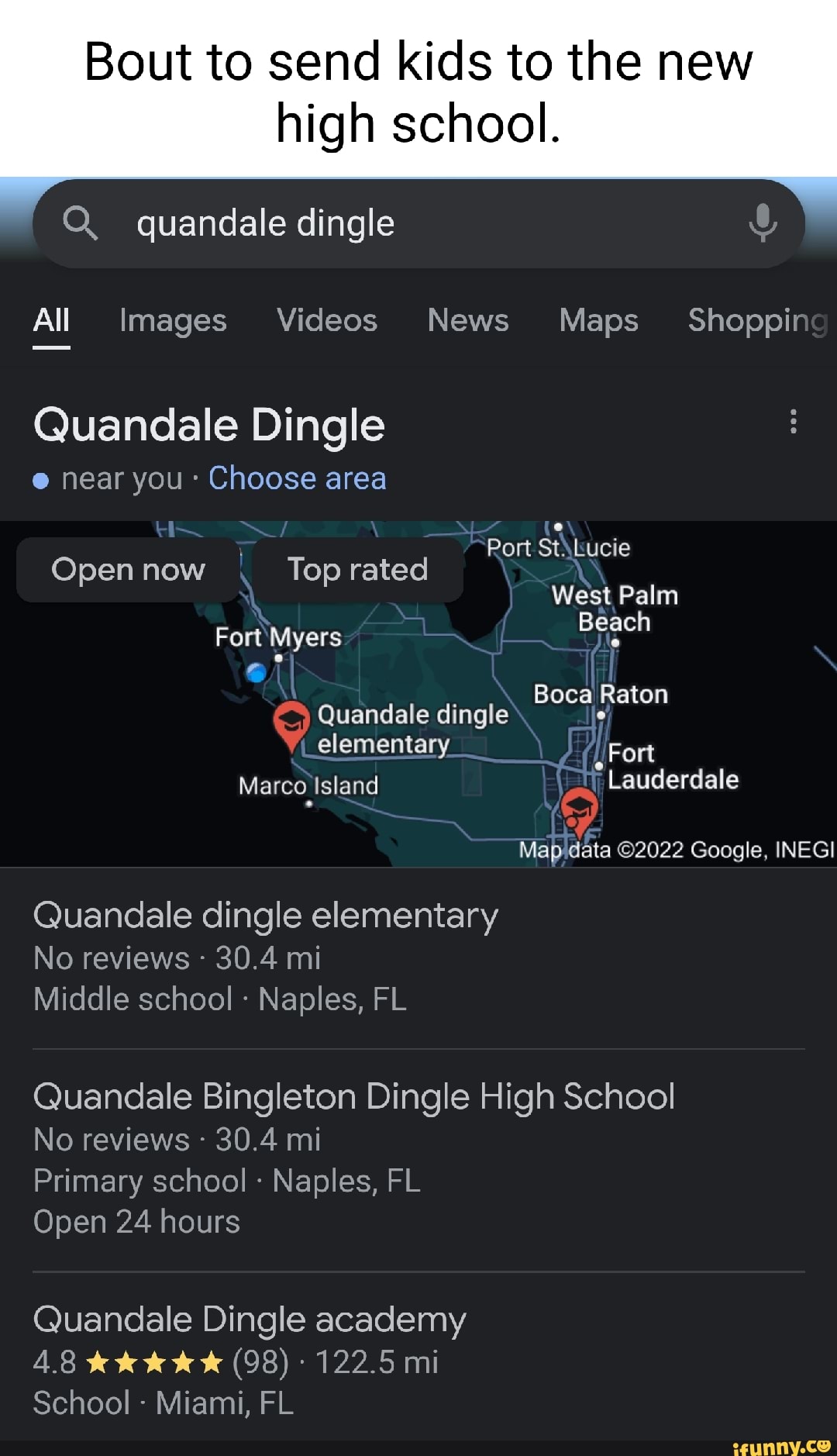Enable the Open now filter
The image size is (837, 1456).
[128, 569]
